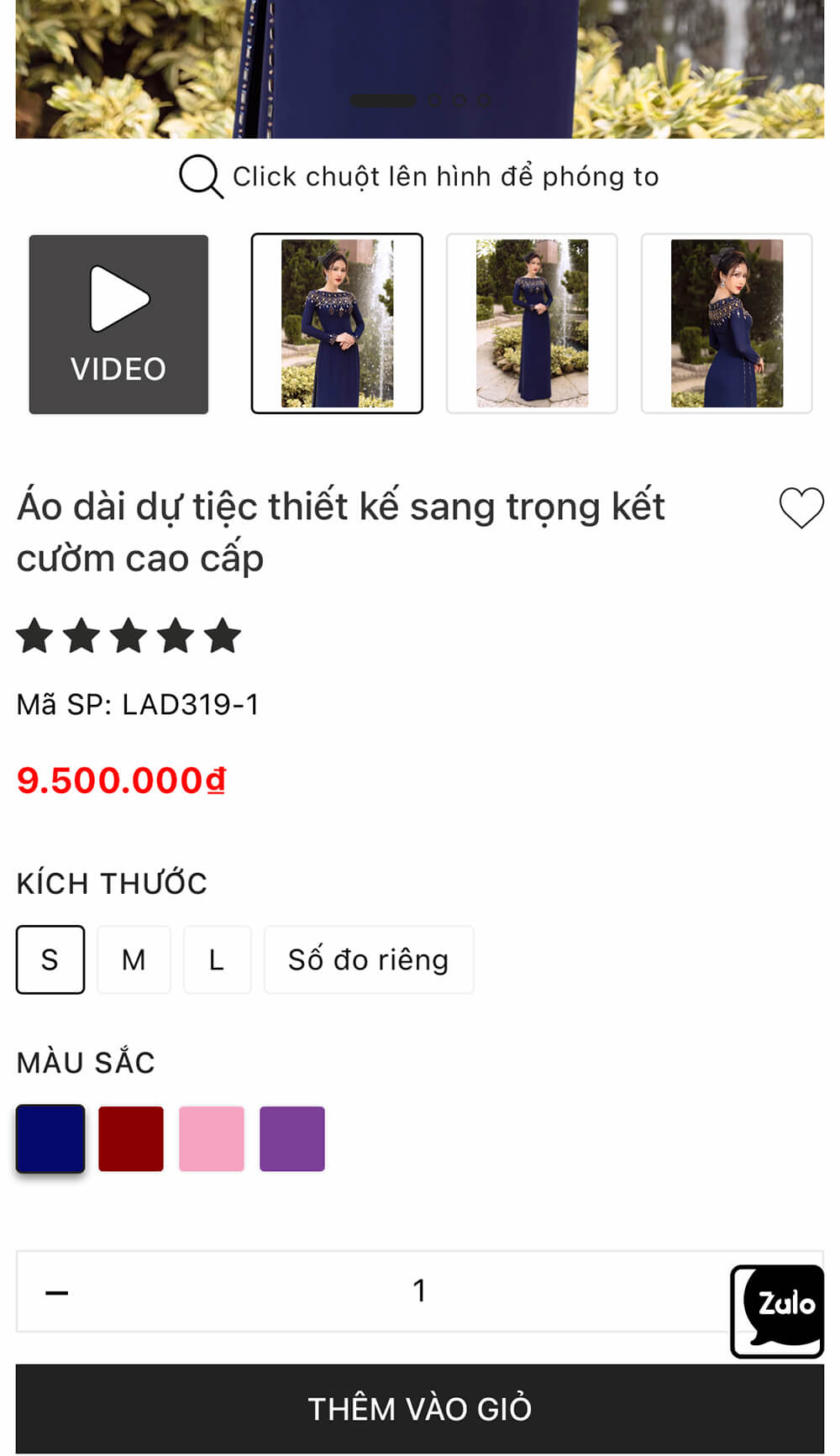The height and width of the screenshot is (1456, 840).
Task: Show the full-length dress thumbnail
Action: [x=532, y=323]
